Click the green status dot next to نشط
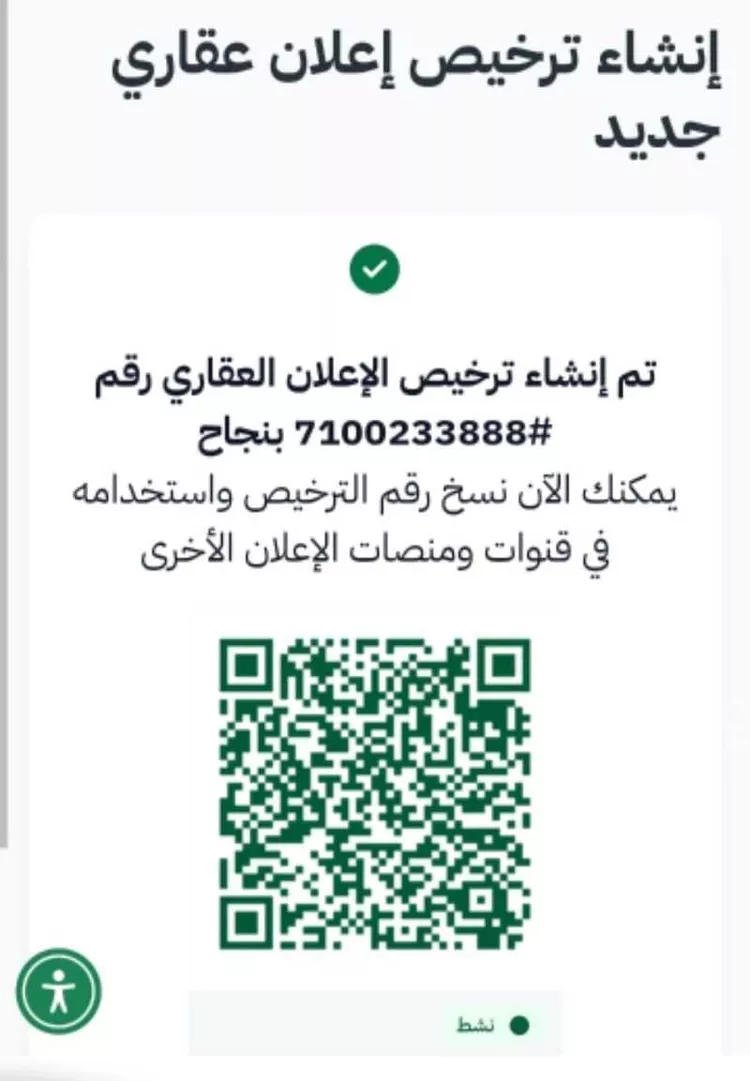 pyautogui.click(x=520, y=1025)
